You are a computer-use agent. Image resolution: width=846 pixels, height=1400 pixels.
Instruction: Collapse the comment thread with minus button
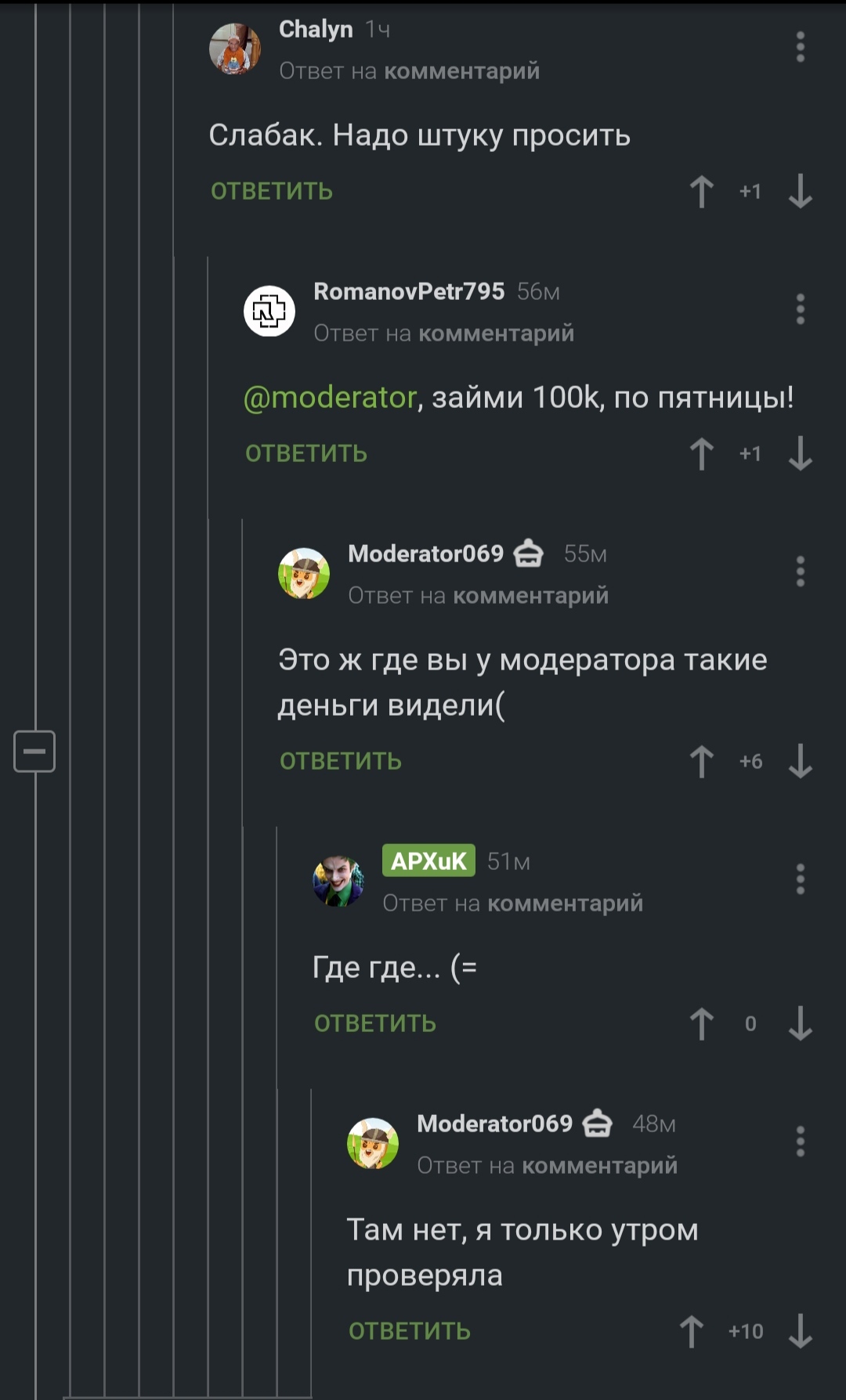(34, 751)
